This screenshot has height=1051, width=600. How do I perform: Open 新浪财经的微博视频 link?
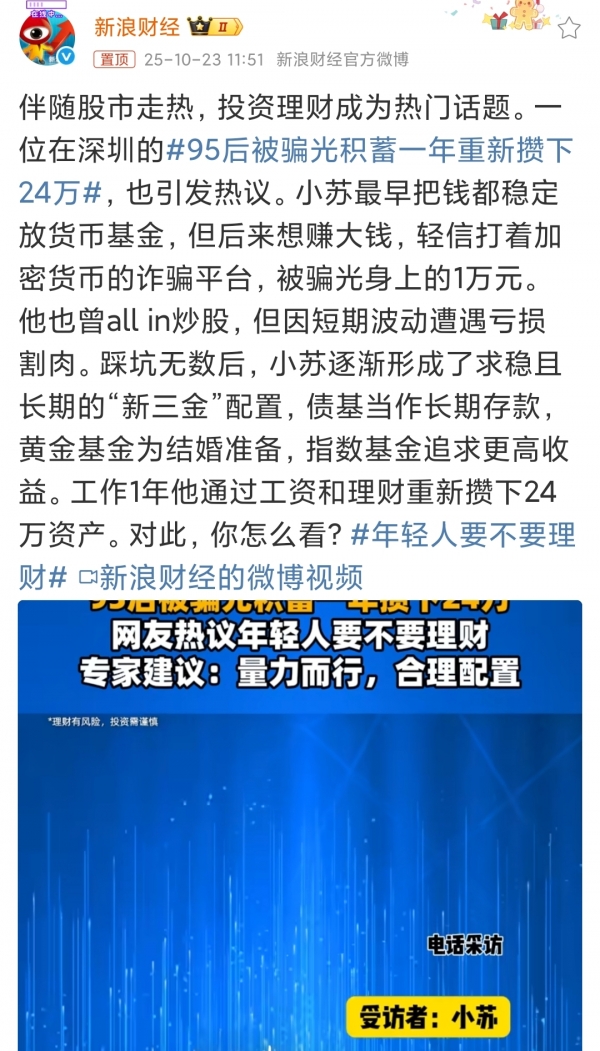[231, 577]
